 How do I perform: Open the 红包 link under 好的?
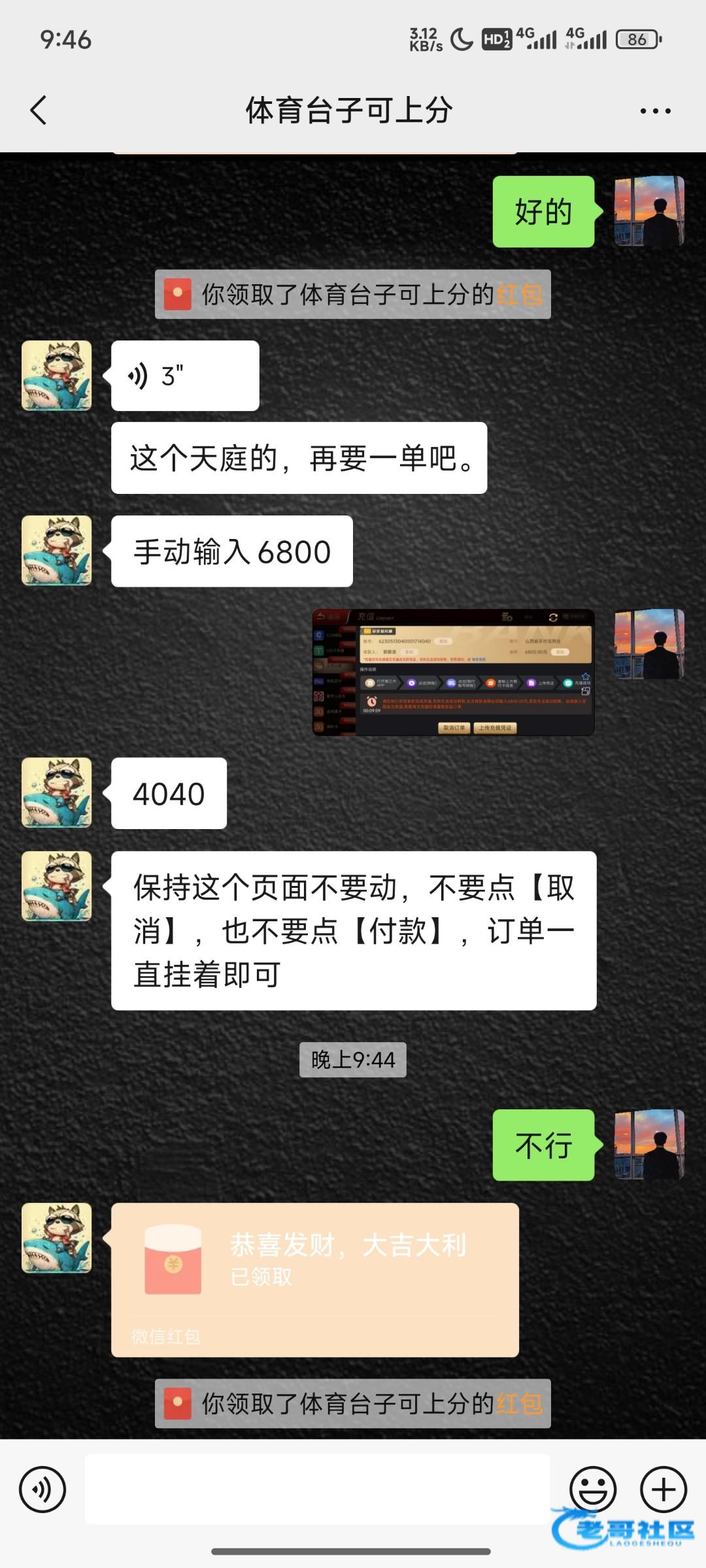tap(519, 295)
